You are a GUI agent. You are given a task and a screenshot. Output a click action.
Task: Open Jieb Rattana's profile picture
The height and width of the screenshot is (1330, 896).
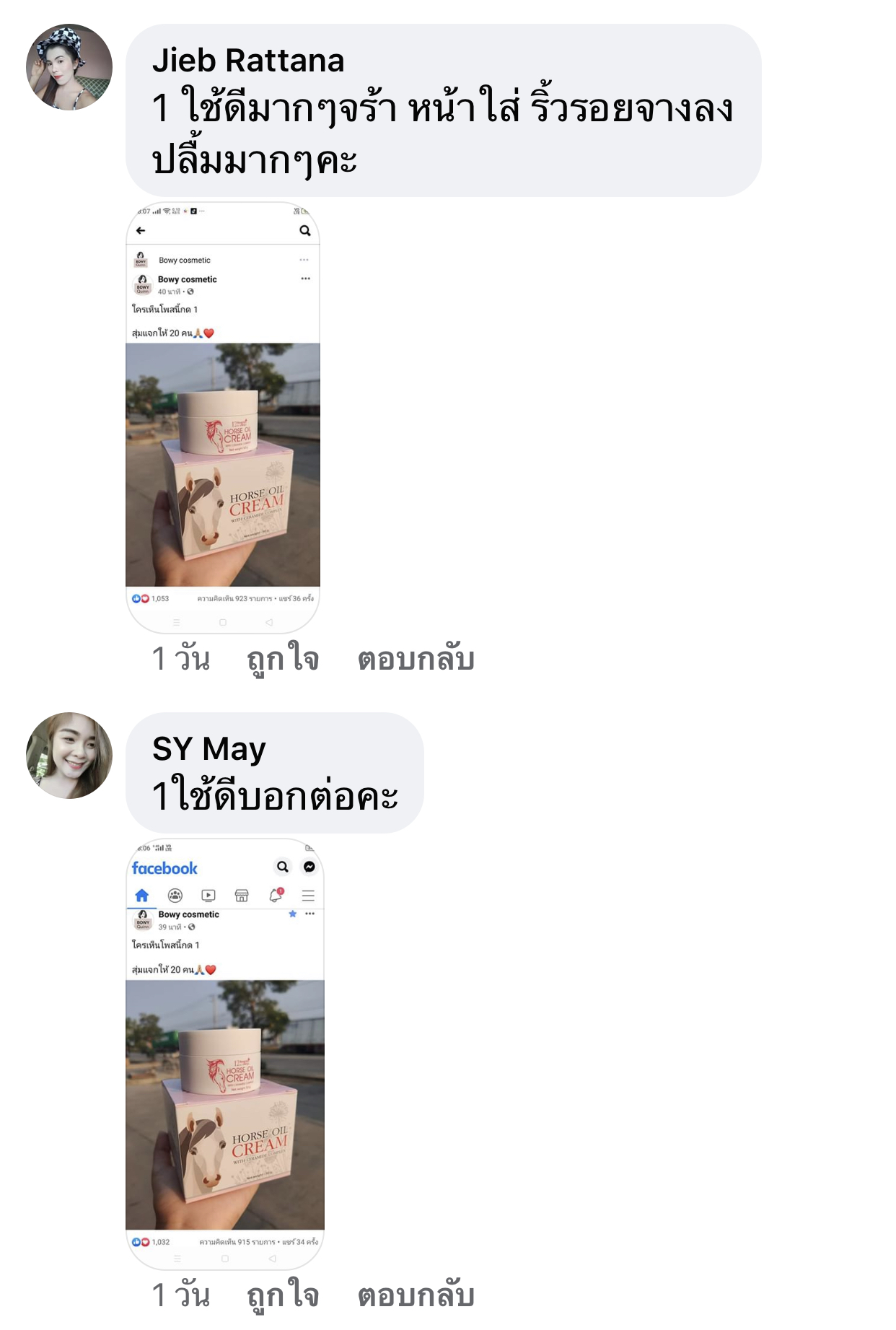click(69, 67)
